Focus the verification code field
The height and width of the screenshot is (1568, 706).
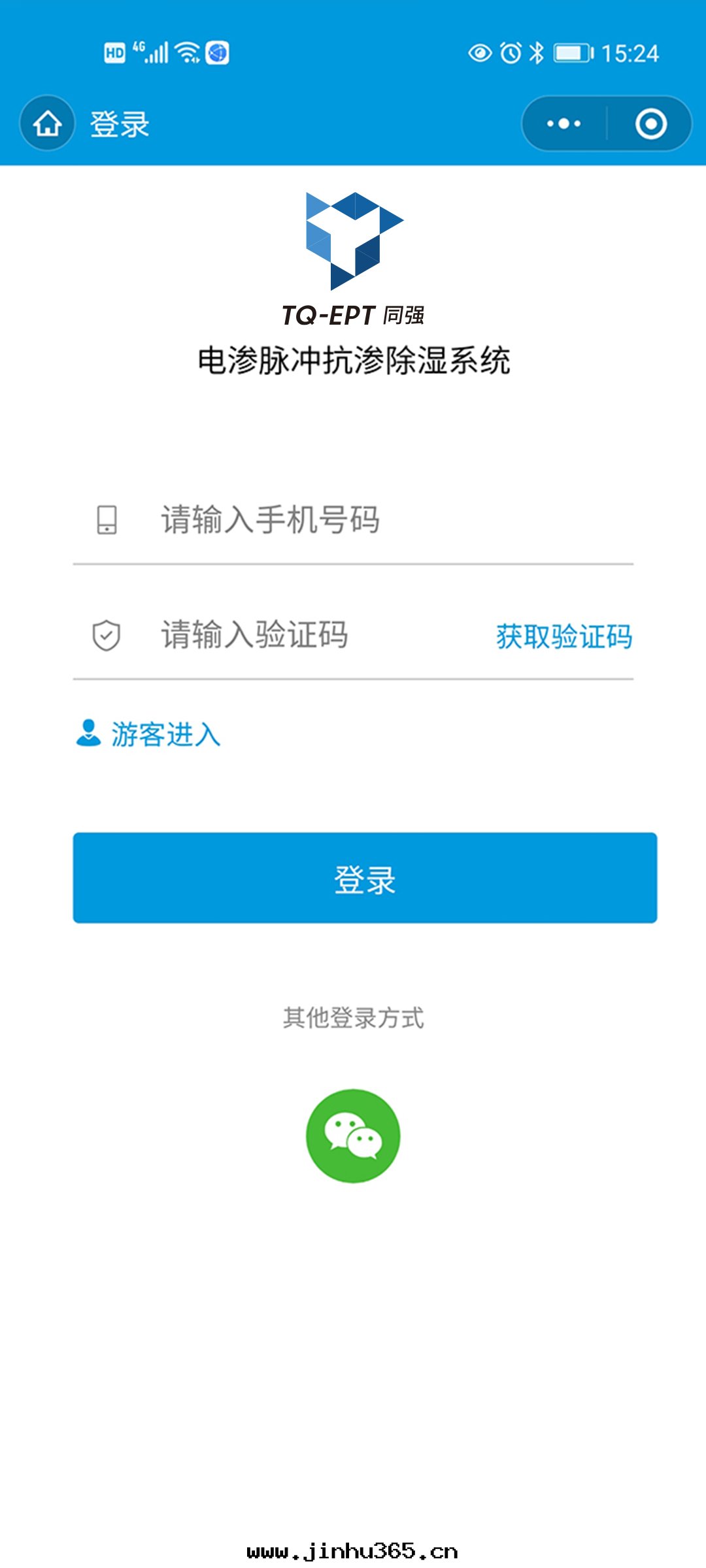click(294, 635)
